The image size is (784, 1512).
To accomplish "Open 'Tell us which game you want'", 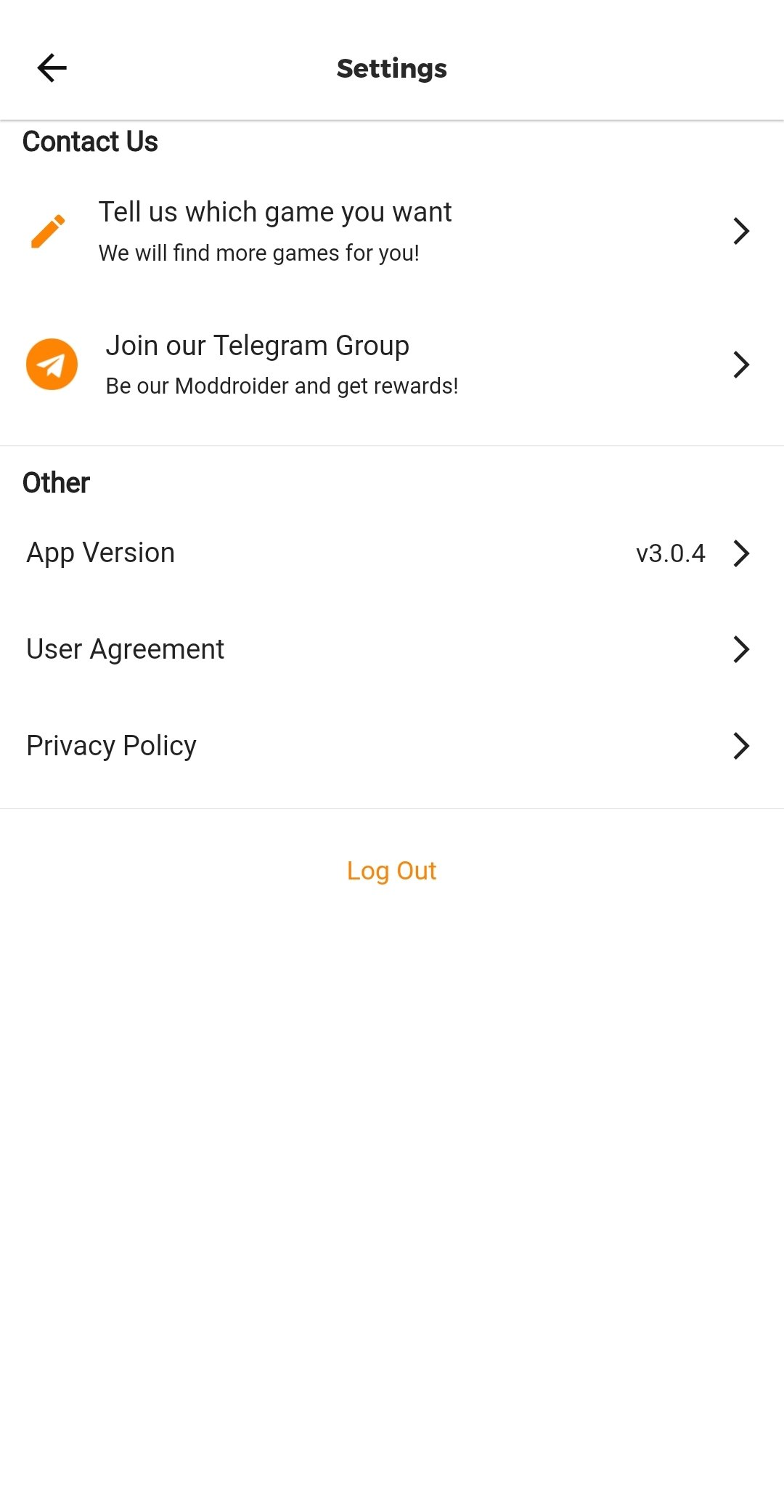I will (x=392, y=232).
